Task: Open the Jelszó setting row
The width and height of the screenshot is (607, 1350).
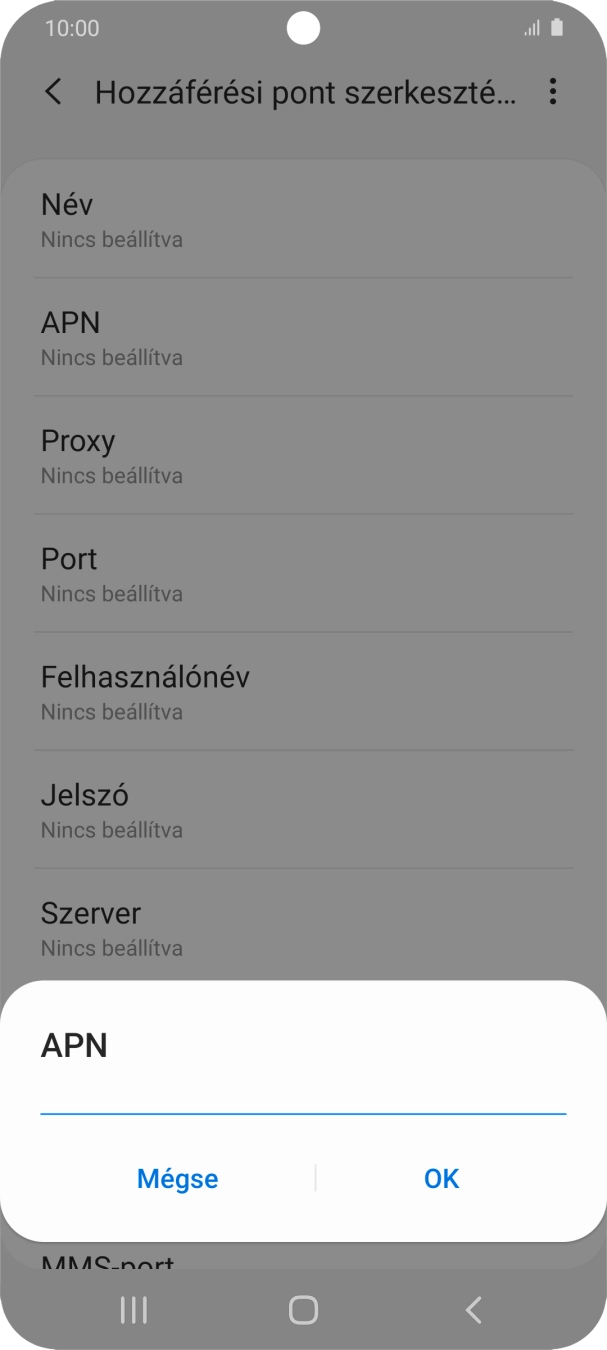Action: (x=303, y=810)
